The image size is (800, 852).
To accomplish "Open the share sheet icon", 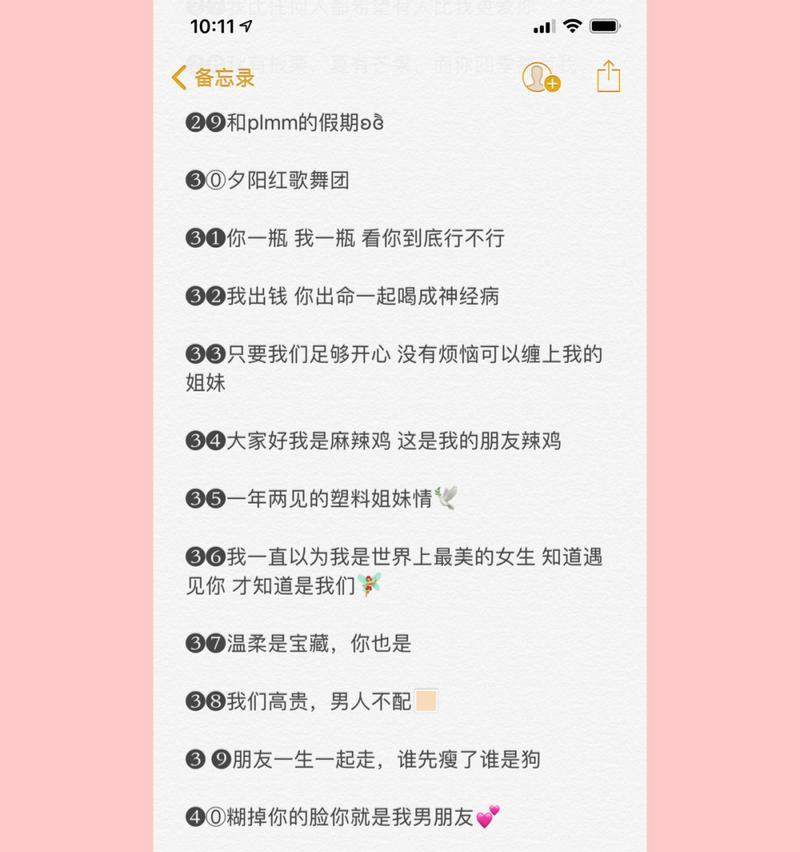I will (x=608, y=76).
